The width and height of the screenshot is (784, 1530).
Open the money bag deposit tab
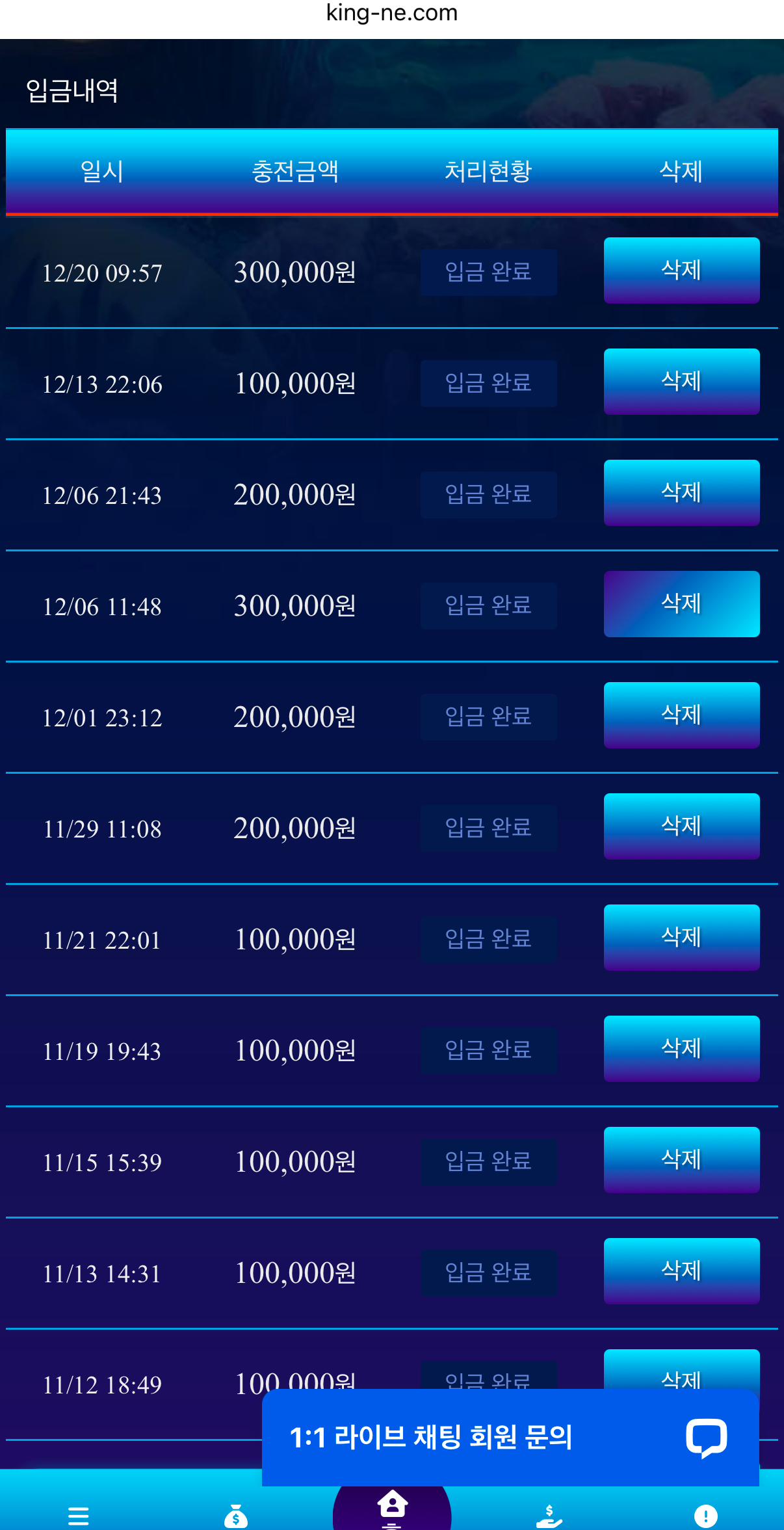tap(235, 1516)
